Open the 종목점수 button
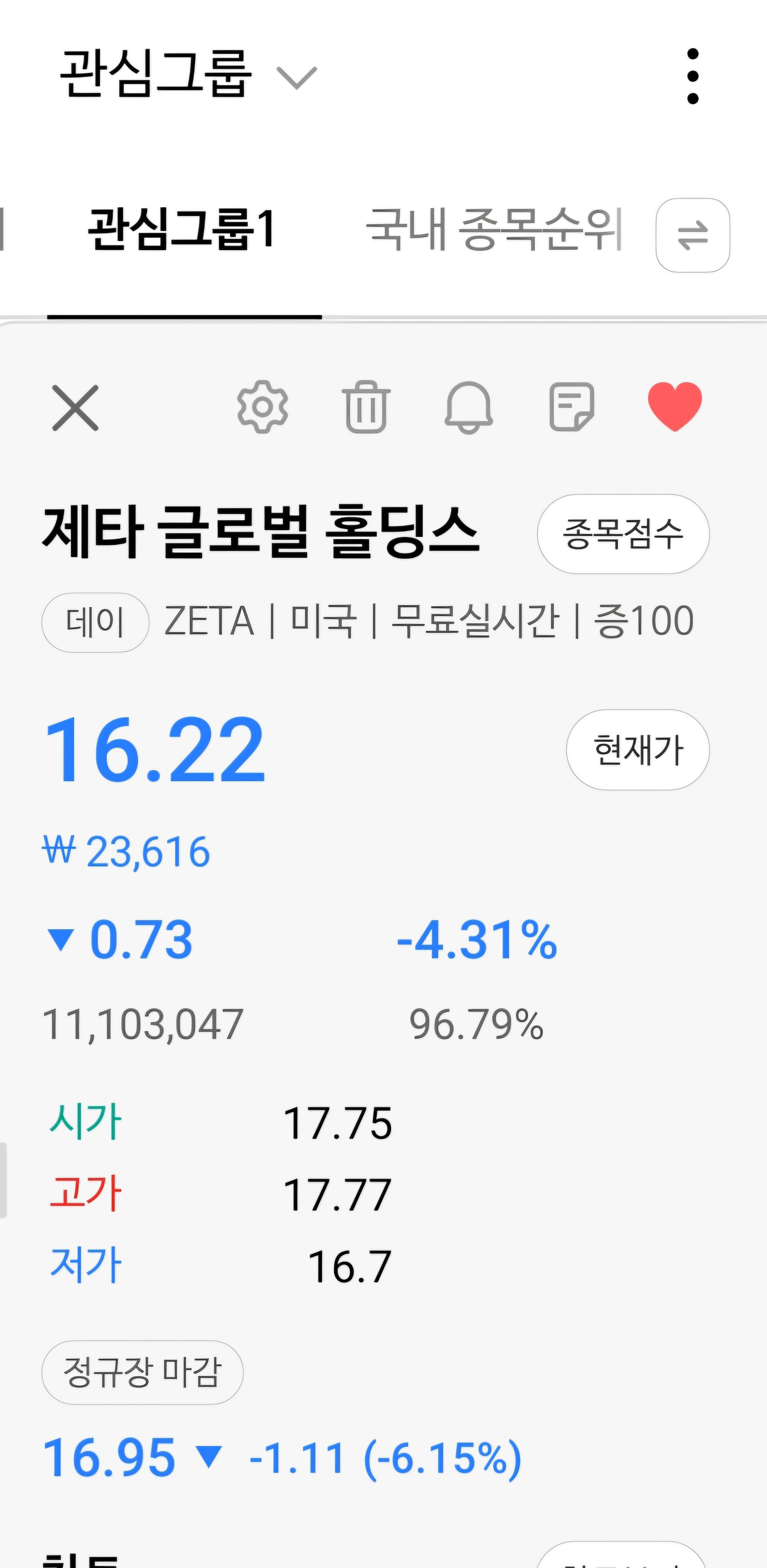 pos(623,534)
